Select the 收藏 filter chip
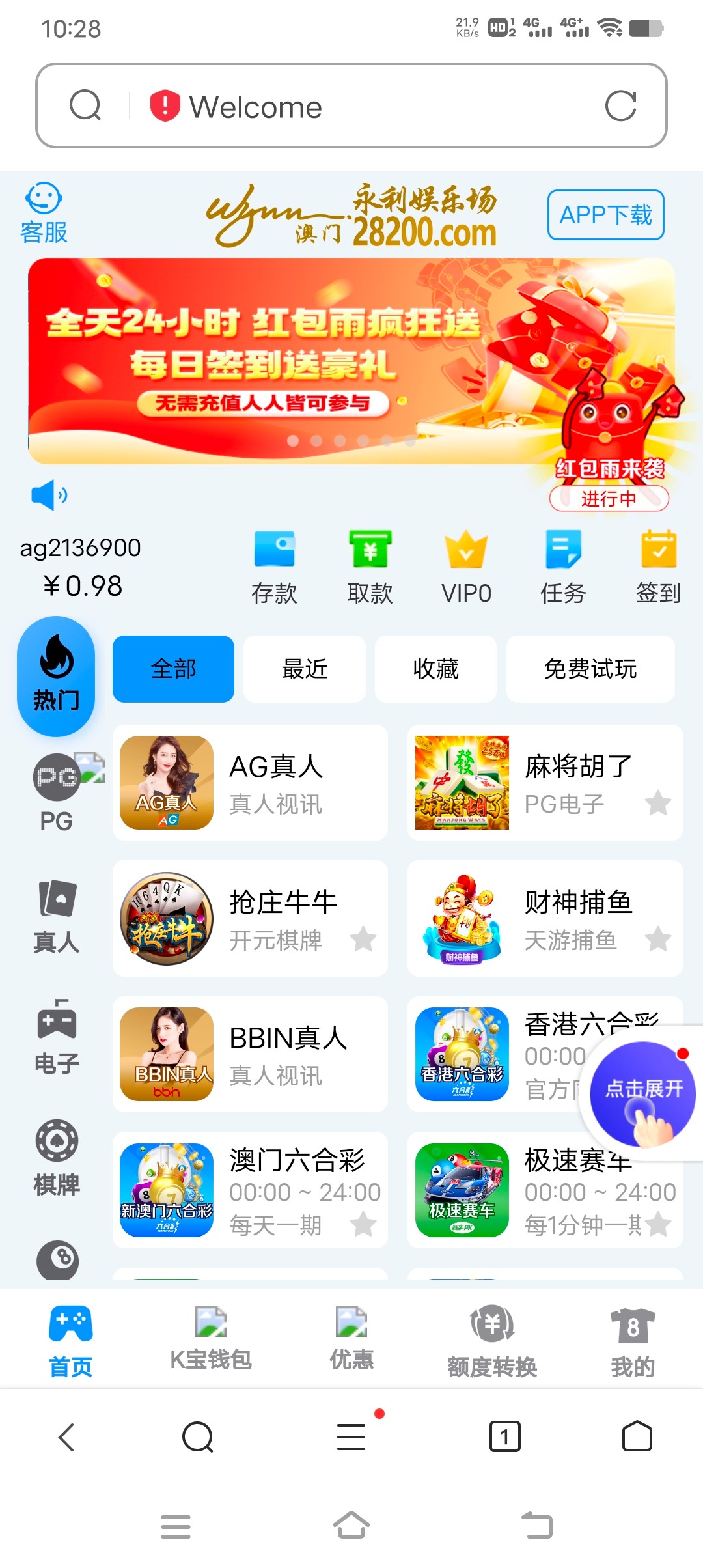The image size is (703, 1568). (x=435, y=669)
